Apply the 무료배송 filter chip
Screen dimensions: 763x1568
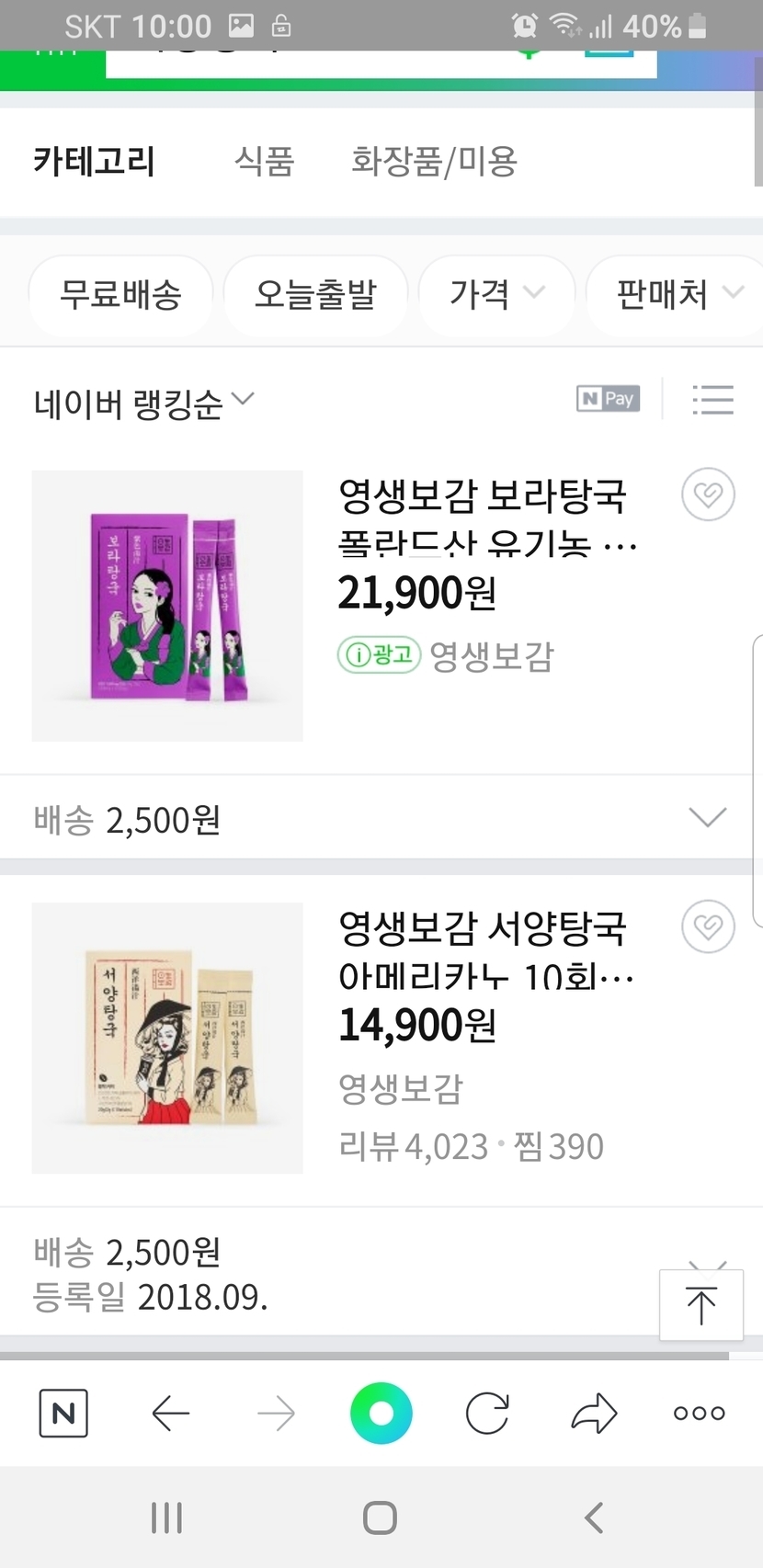pyautogui.click(x=120, y=295)
